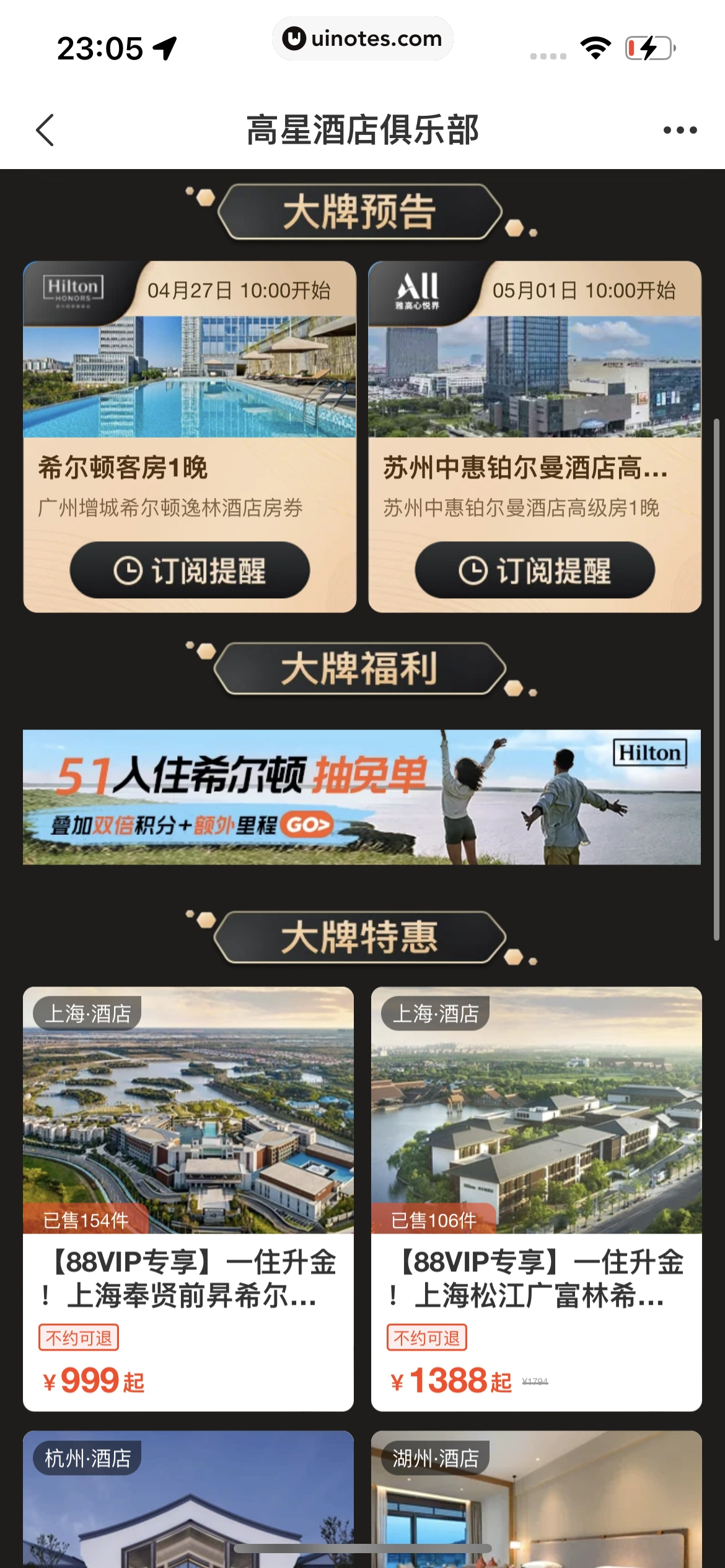
Task: Open 上海松江广富林希尔顿 deal at ¥1388
Action: pos(536,1198)
